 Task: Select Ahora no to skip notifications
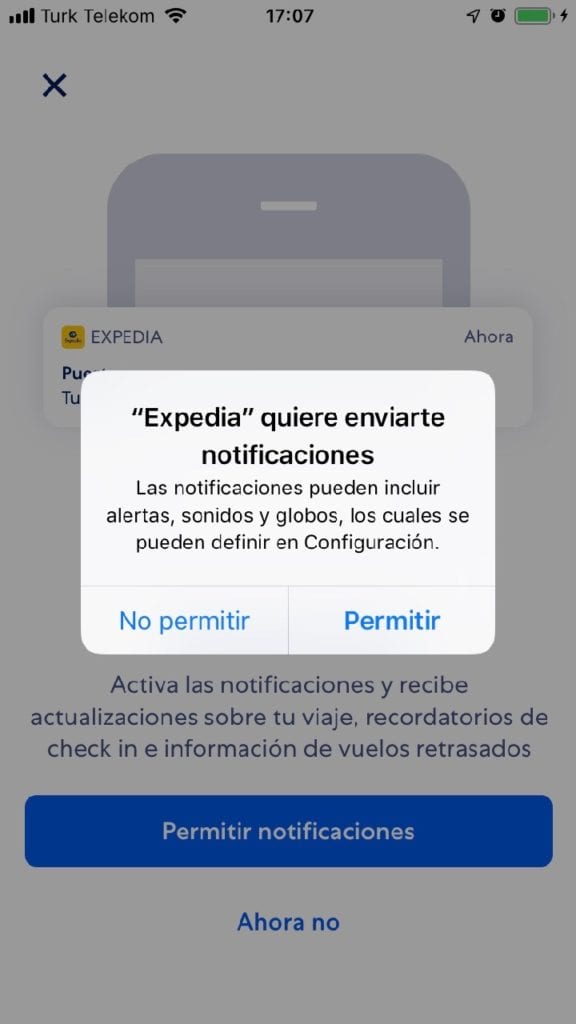pos(289,921)
